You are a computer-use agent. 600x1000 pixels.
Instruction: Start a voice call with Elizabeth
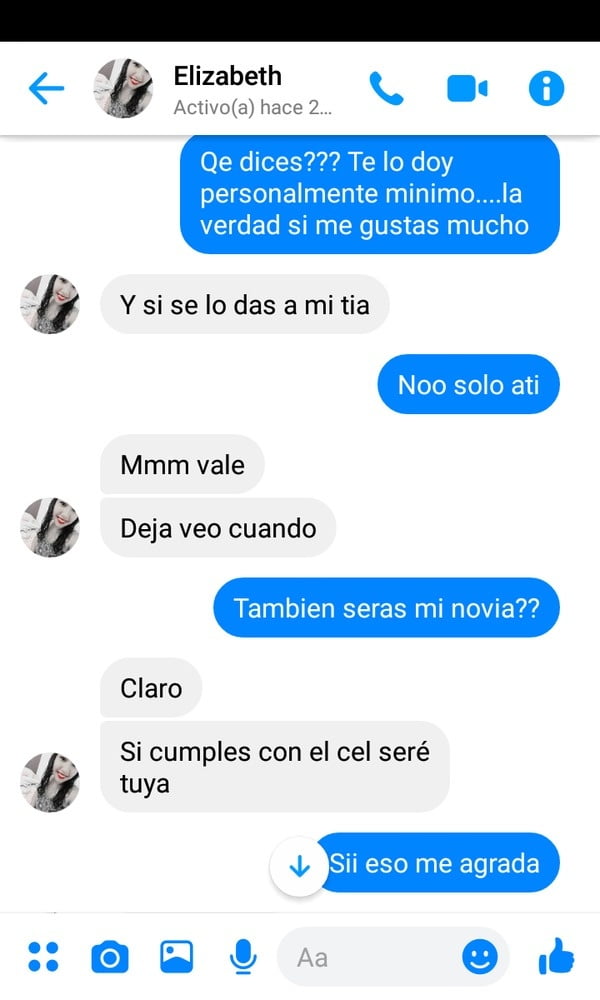point(386,89)
